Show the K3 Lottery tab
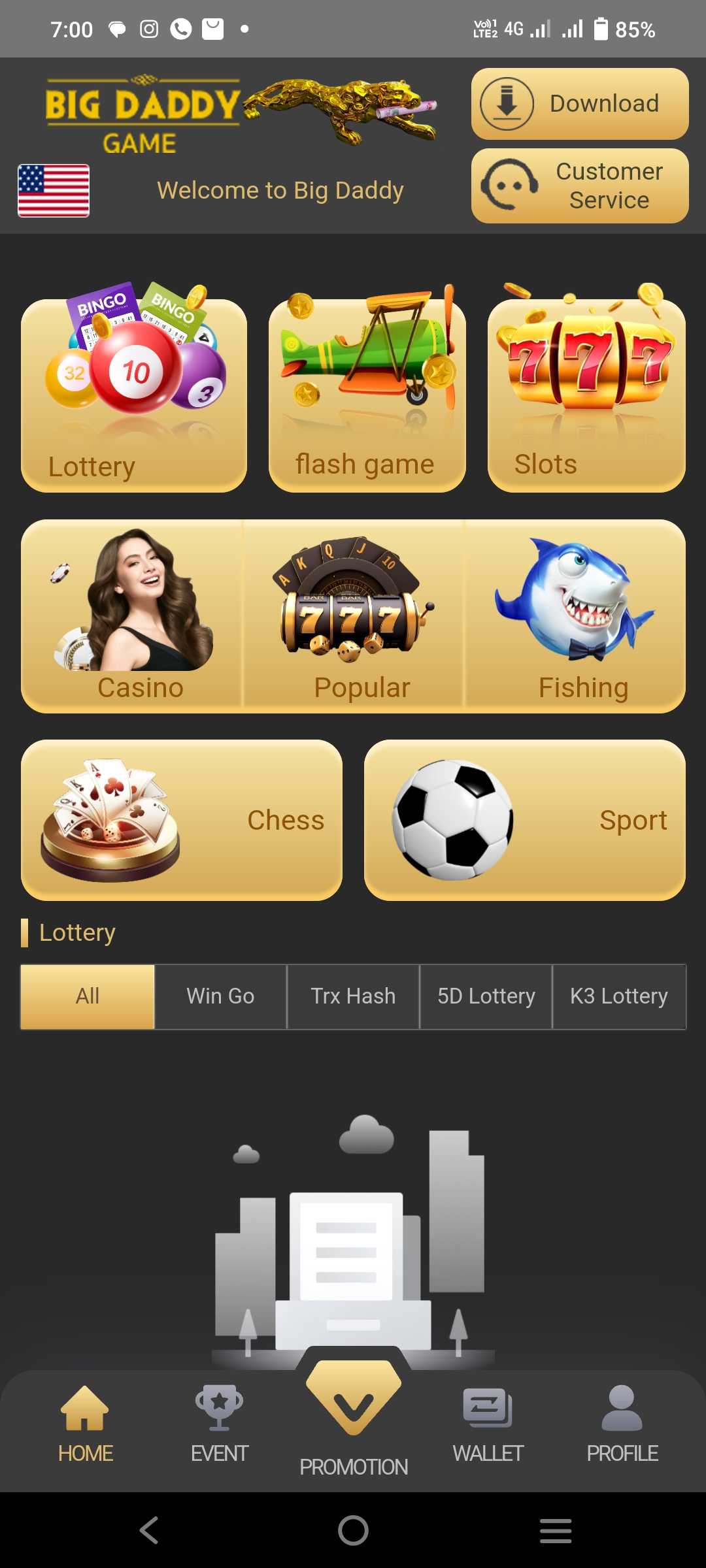Screen dimensions: 706x1568 [x=619, y=996]
